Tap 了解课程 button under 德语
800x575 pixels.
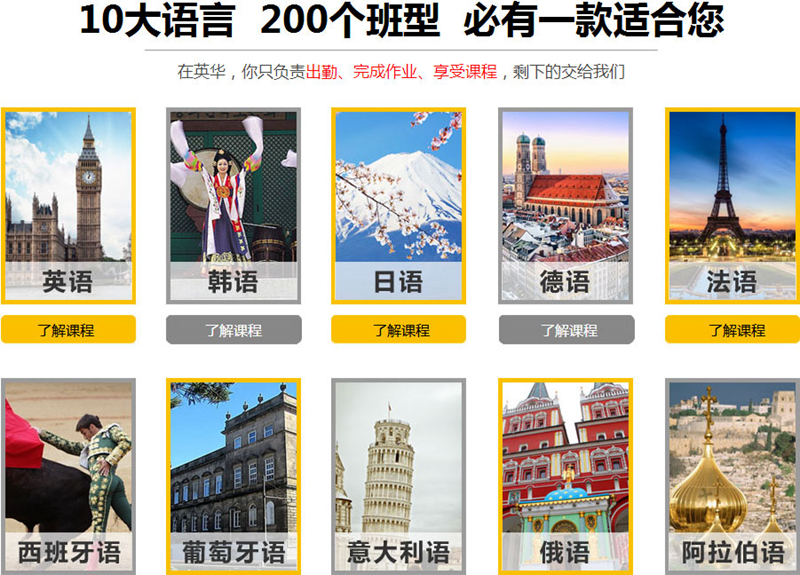566,330
